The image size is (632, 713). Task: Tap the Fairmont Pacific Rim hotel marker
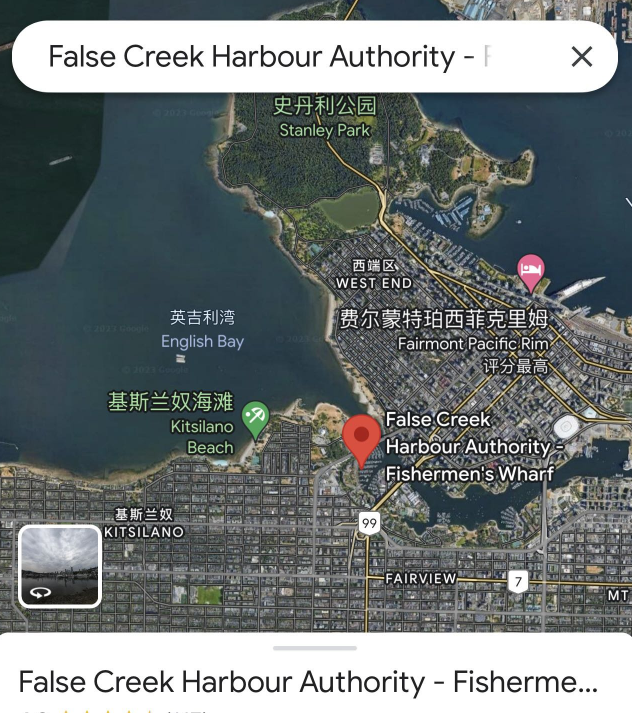pyautogui.click(x=530, y=269)
